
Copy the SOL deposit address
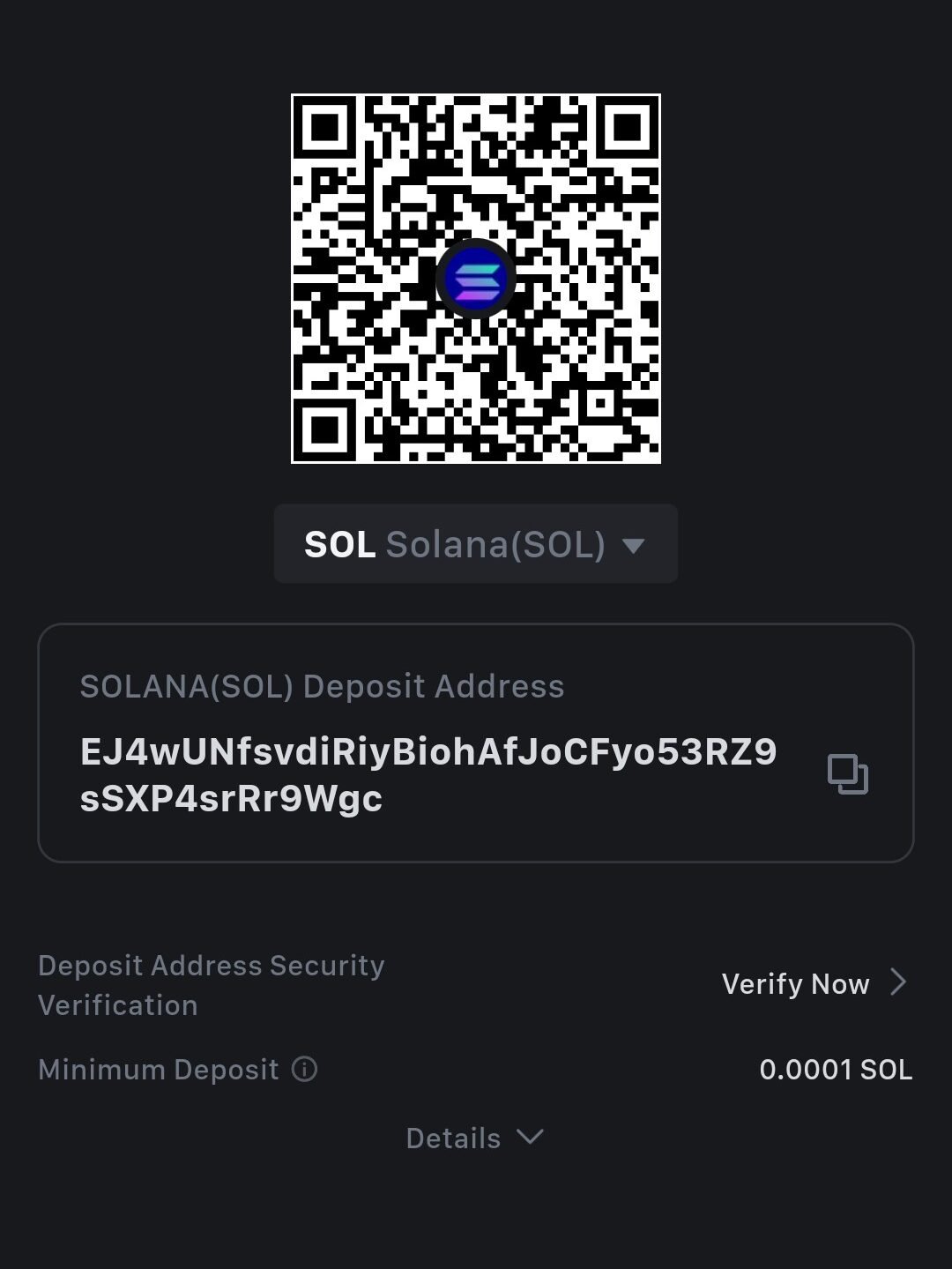[847, 774]
